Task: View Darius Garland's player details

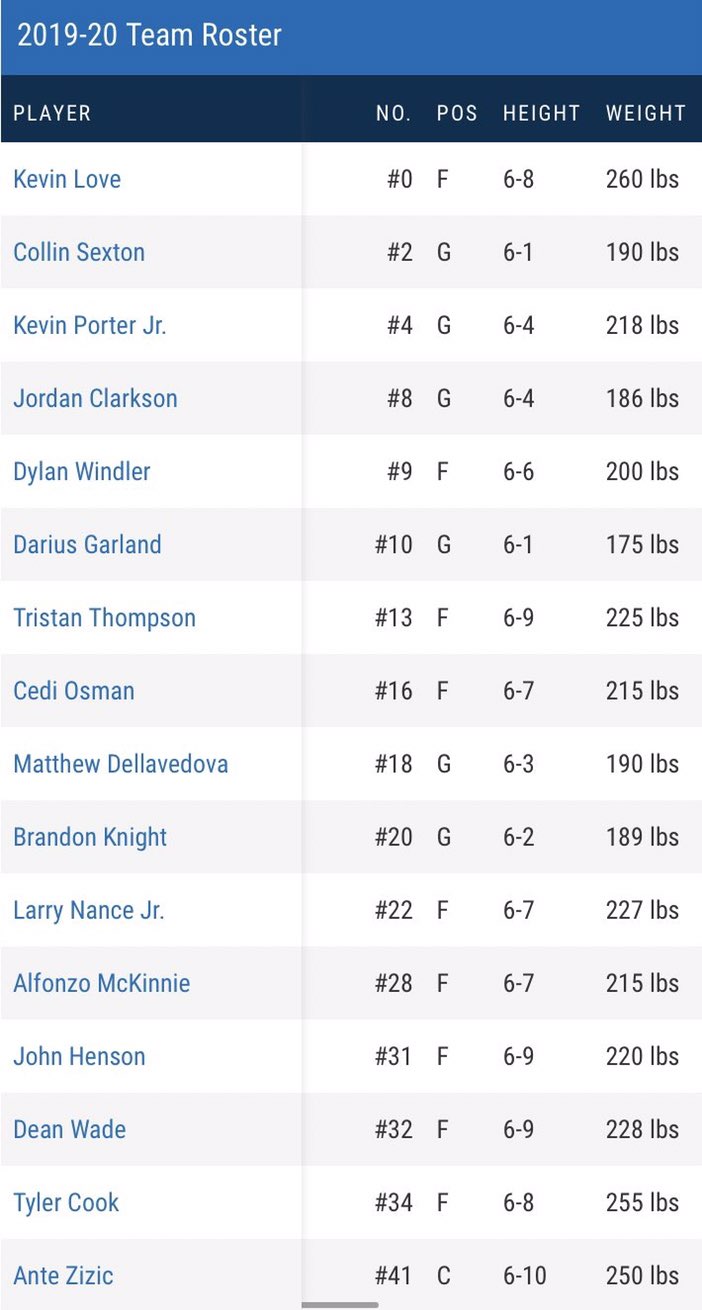Action: pos(87,545)
